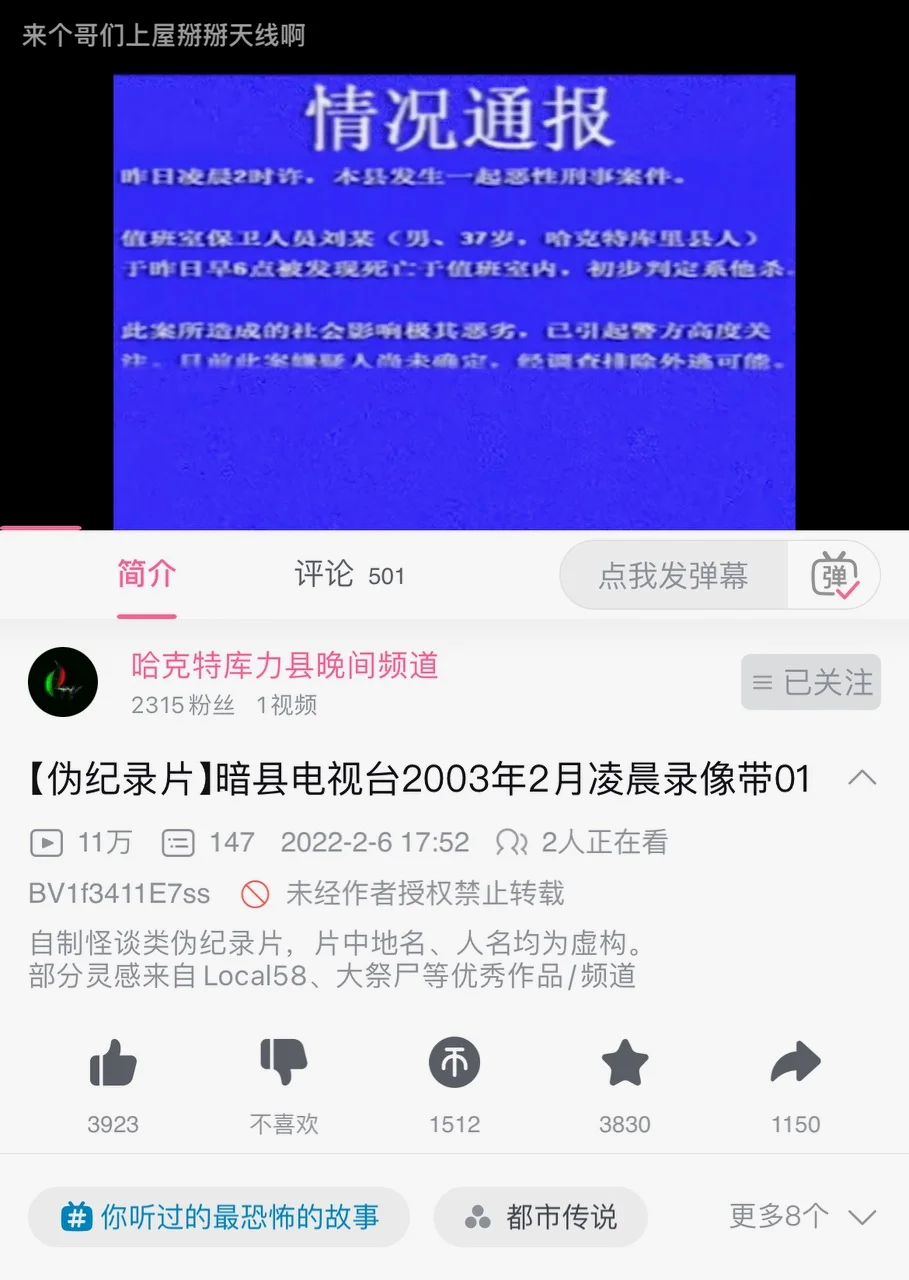This screenshot has width=909, height=1280.
Task: Tap the 已关注 follow button
Action: tap(810, 683)
